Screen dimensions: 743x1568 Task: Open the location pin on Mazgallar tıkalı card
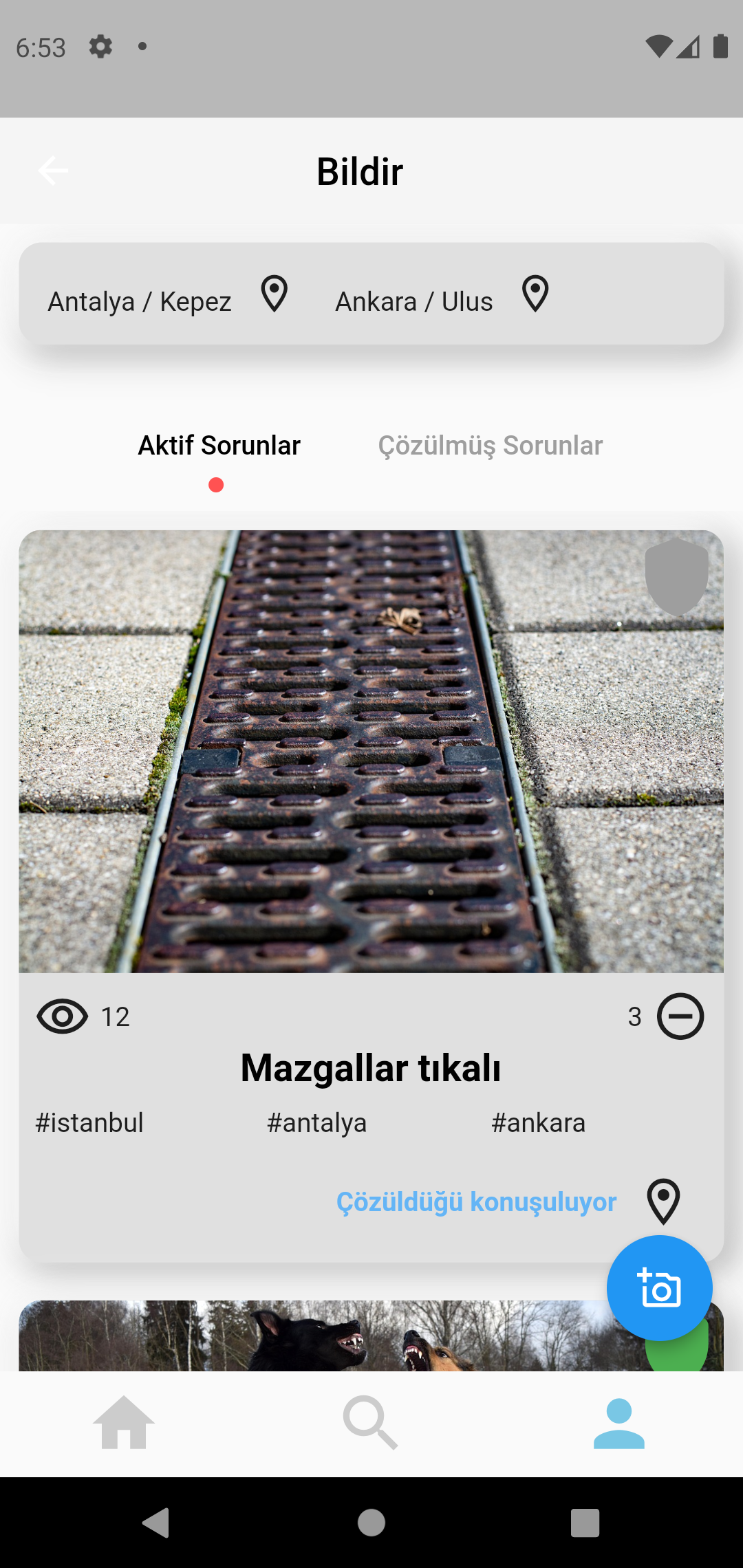point(663,1201)
